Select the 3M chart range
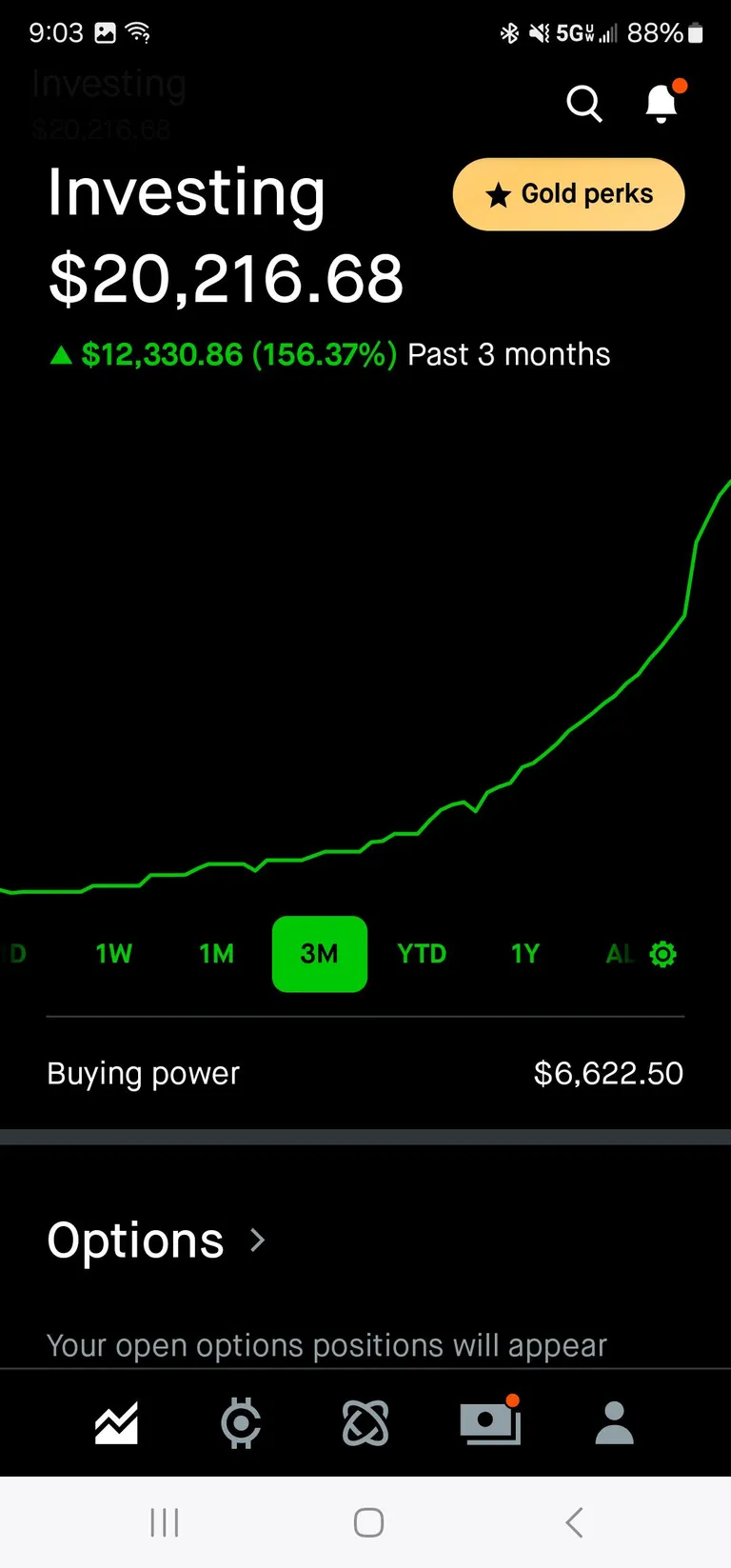731x1568 pixels. (319, 954)
